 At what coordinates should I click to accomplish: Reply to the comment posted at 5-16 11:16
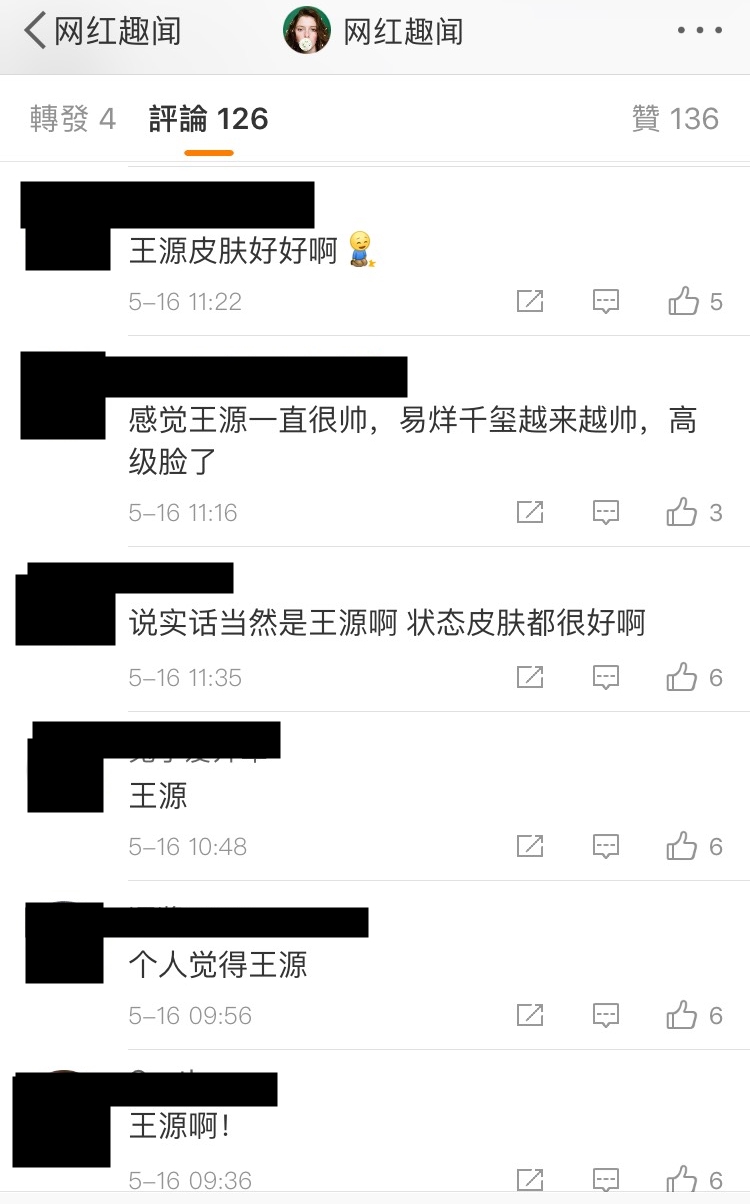(x=606, y=513)
